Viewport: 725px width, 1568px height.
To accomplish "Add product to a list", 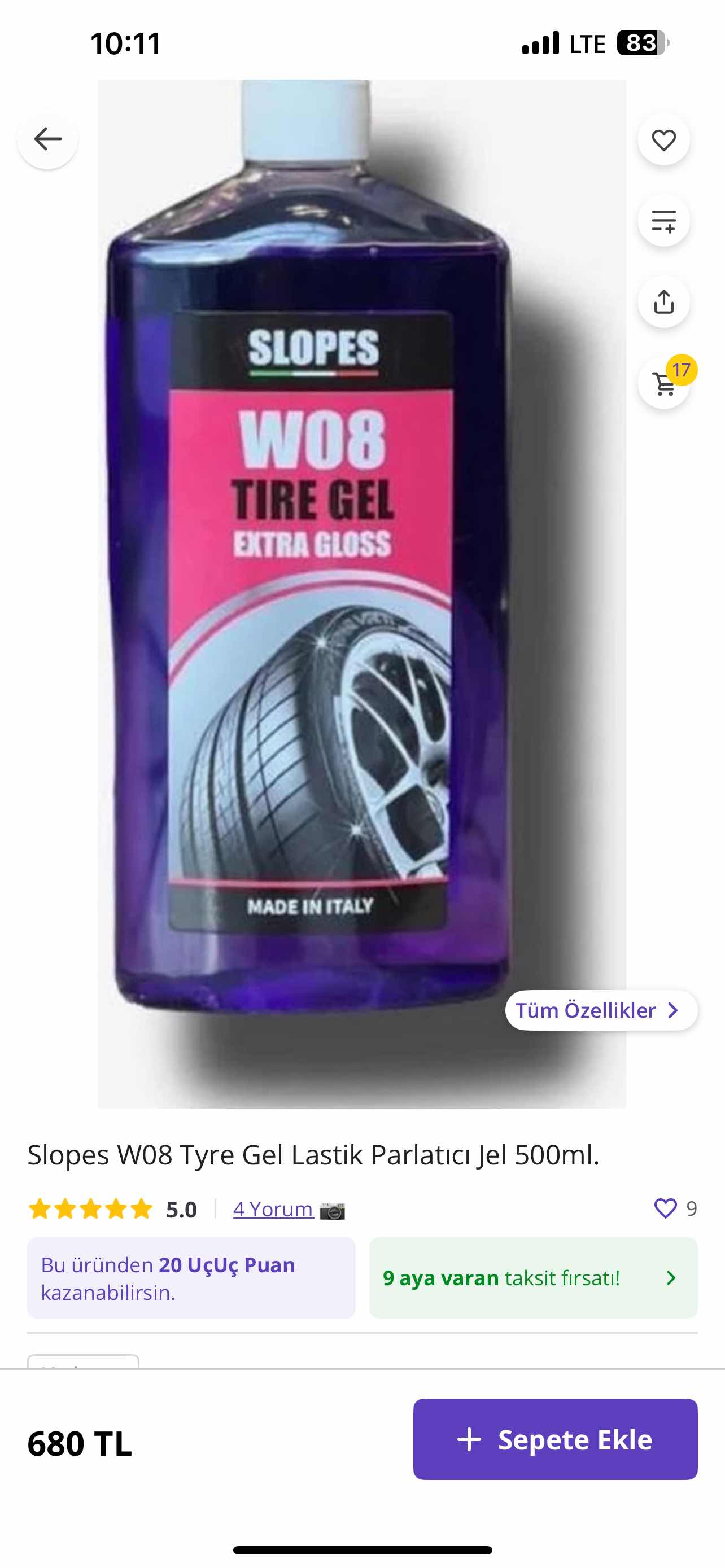I will [663, 220].
